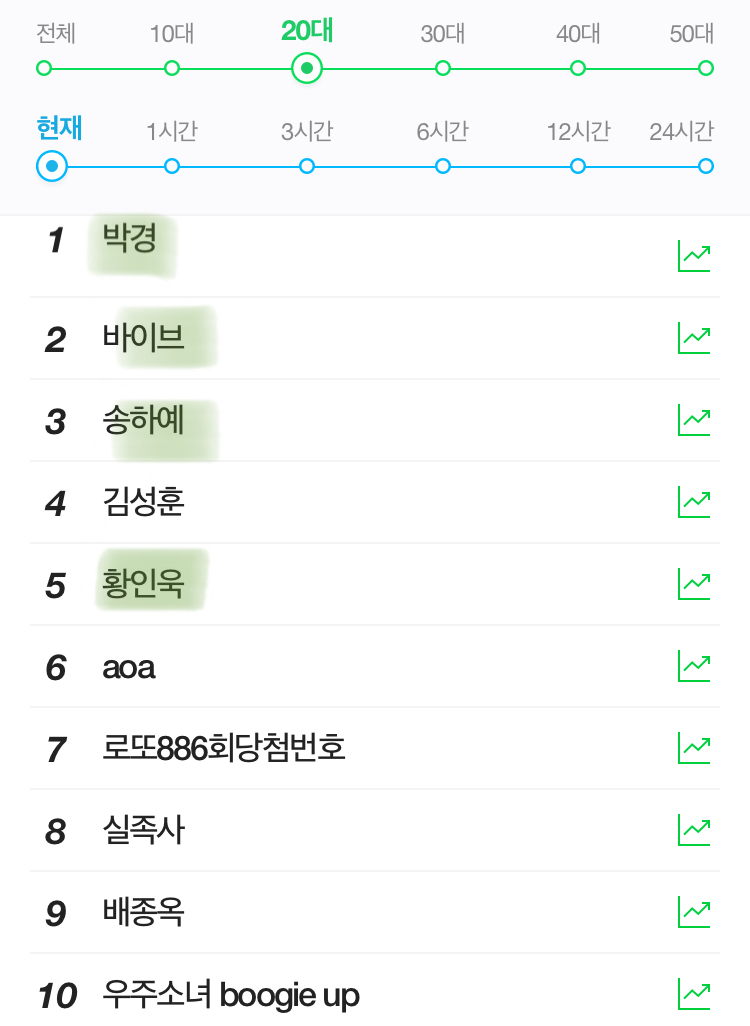Click the graph icon beside 로또886회당첨번호
Image resolution: width=750 pixels, height=1026 pixels.
coord(695,749)
